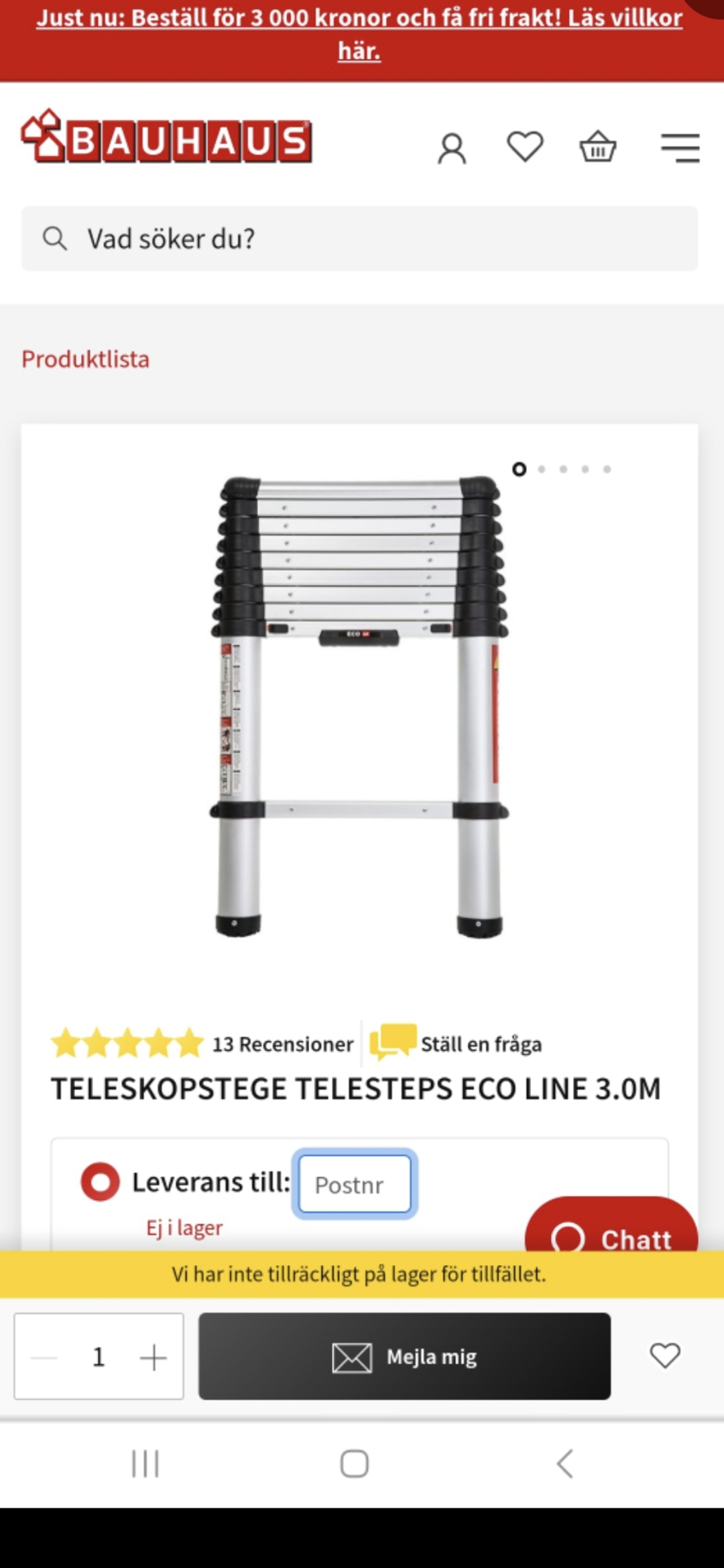Tap the 'Mejla mig' button
Viewport: 724px width, 1568px height.
tap(404, 1356)
